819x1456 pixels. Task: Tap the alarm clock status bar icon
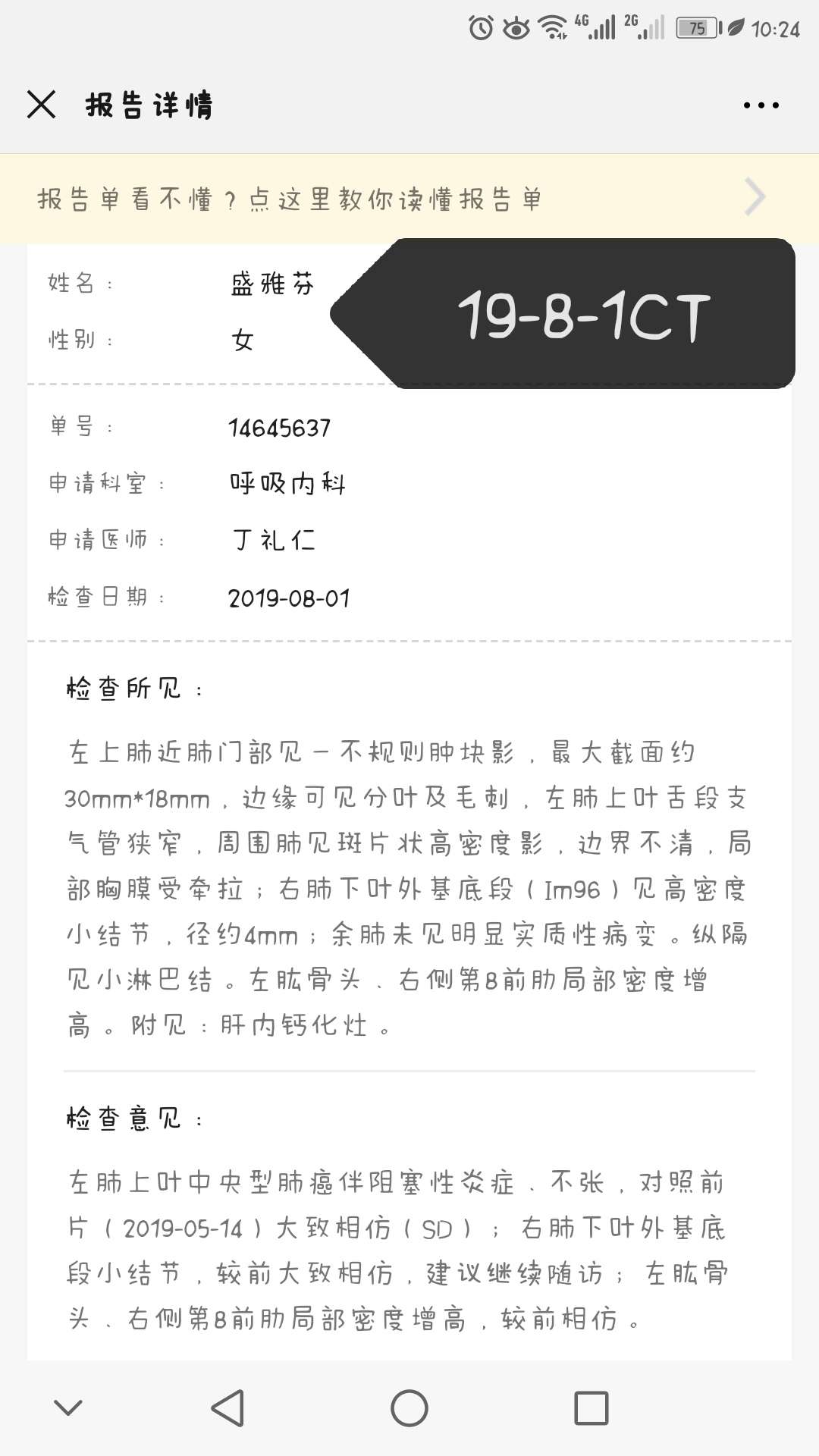(479, 27)
